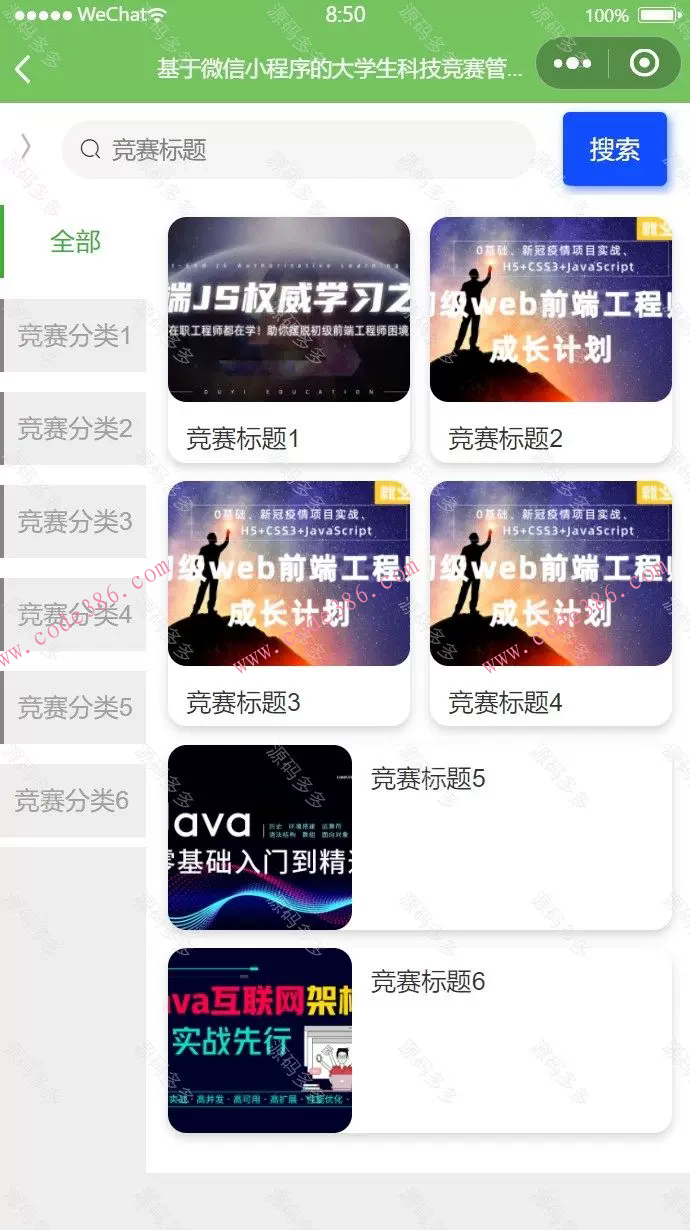Open the 竞赛标题6 competition entry

420,1040
